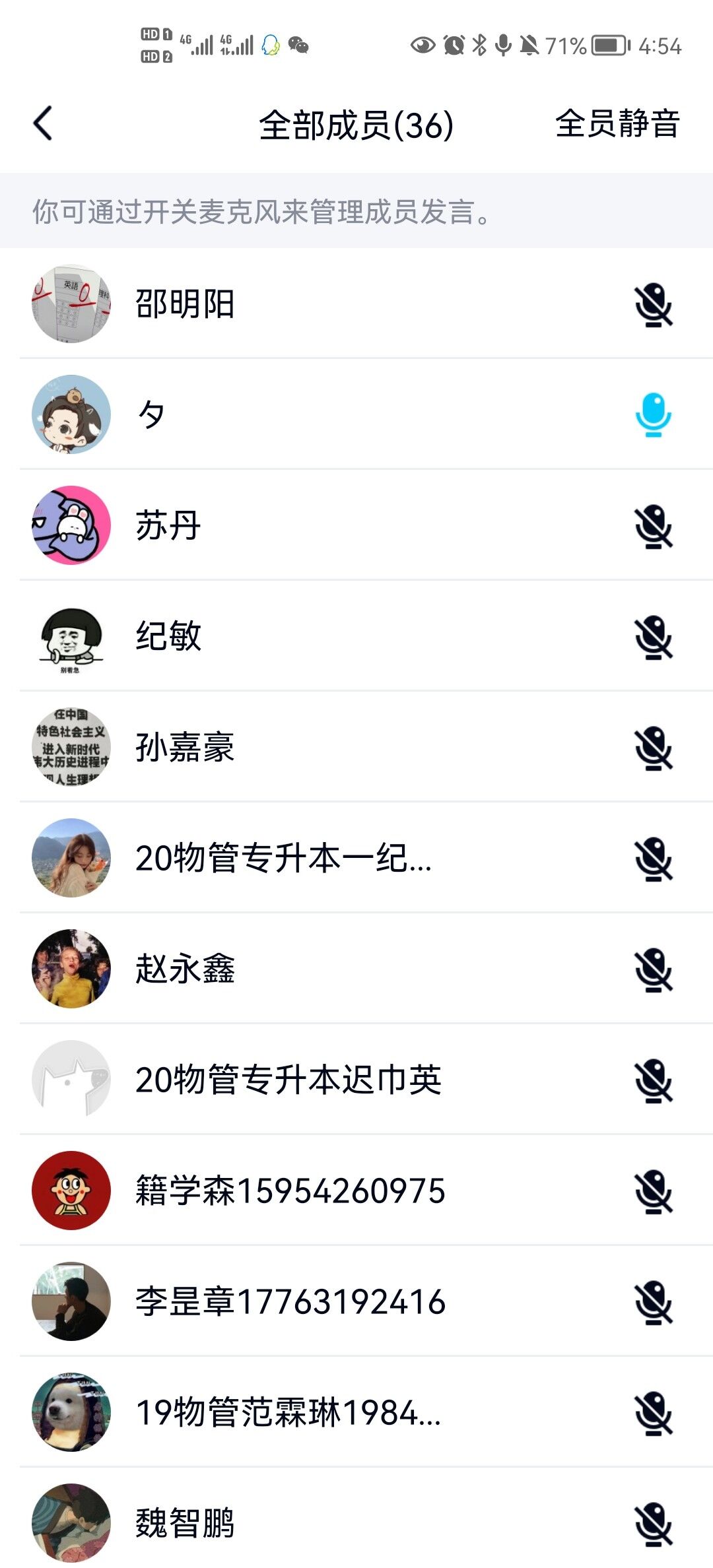713x1568 pixels.
Task: Enable the microphone for 李昰章17763192416
Action: [x=653, y=1302]
